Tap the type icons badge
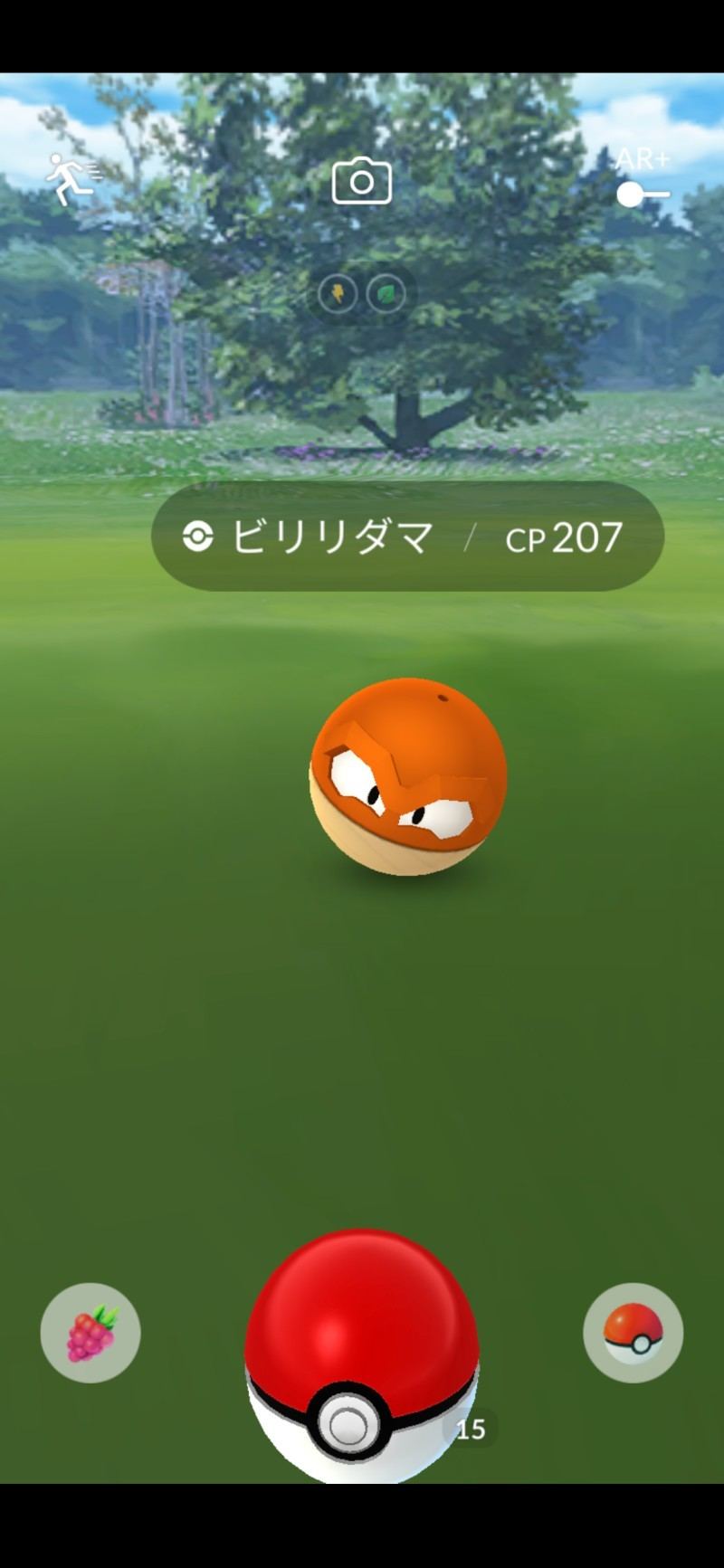Image resolution: width=724 pixels, height=1568 pixels. 362,294
